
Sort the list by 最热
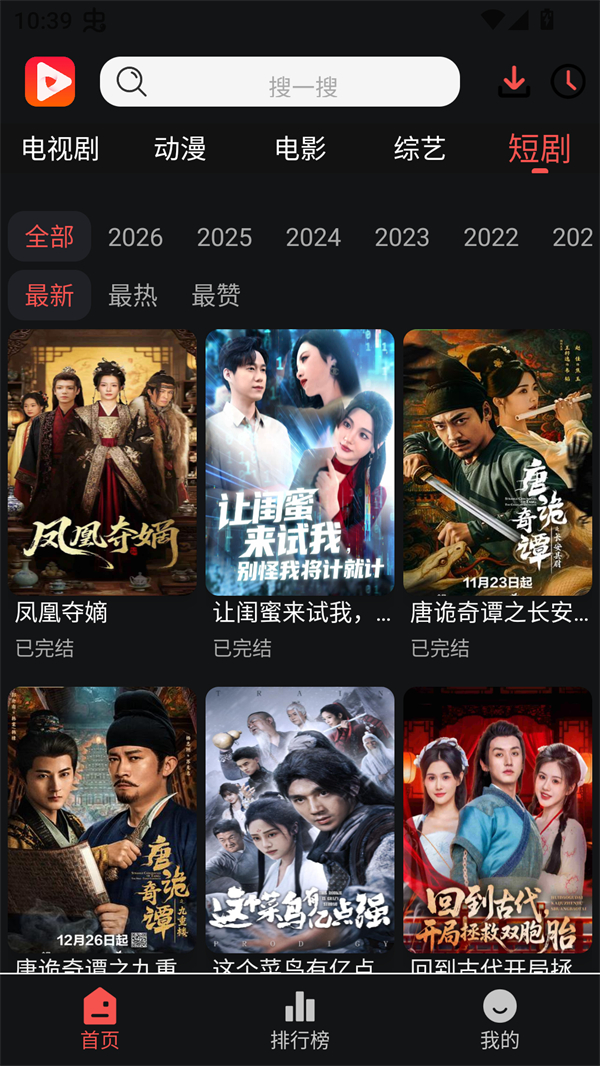coord(133,295)
